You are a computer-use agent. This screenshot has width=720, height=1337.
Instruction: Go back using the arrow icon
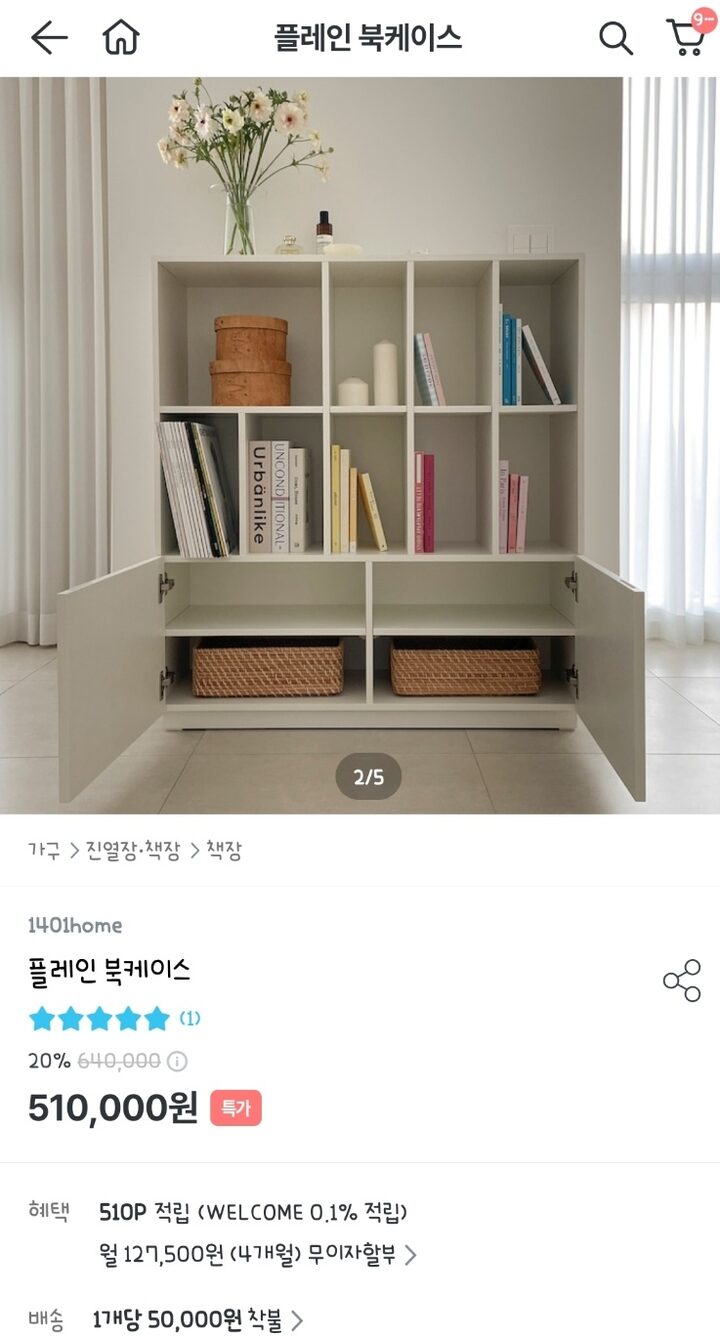tap(48, 38)
